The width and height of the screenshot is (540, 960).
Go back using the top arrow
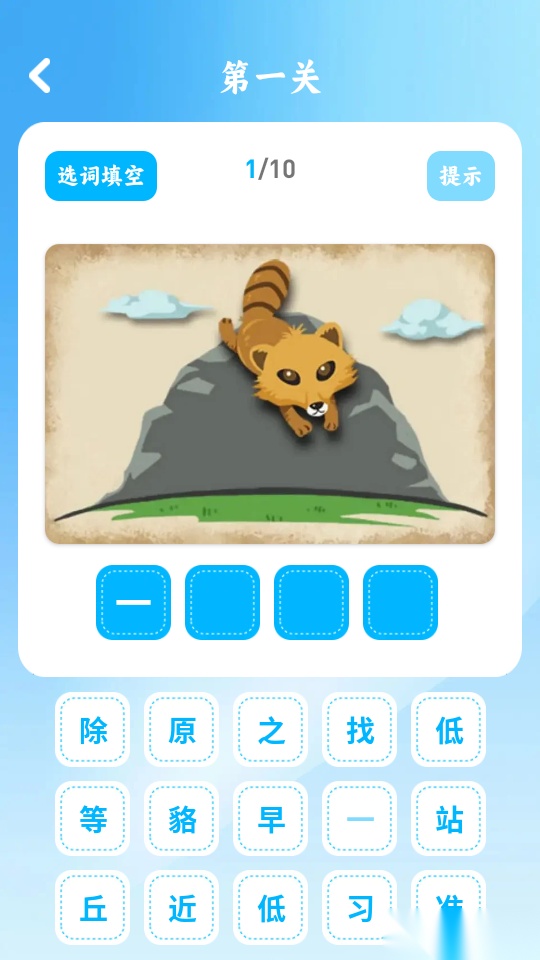[40, 76]
